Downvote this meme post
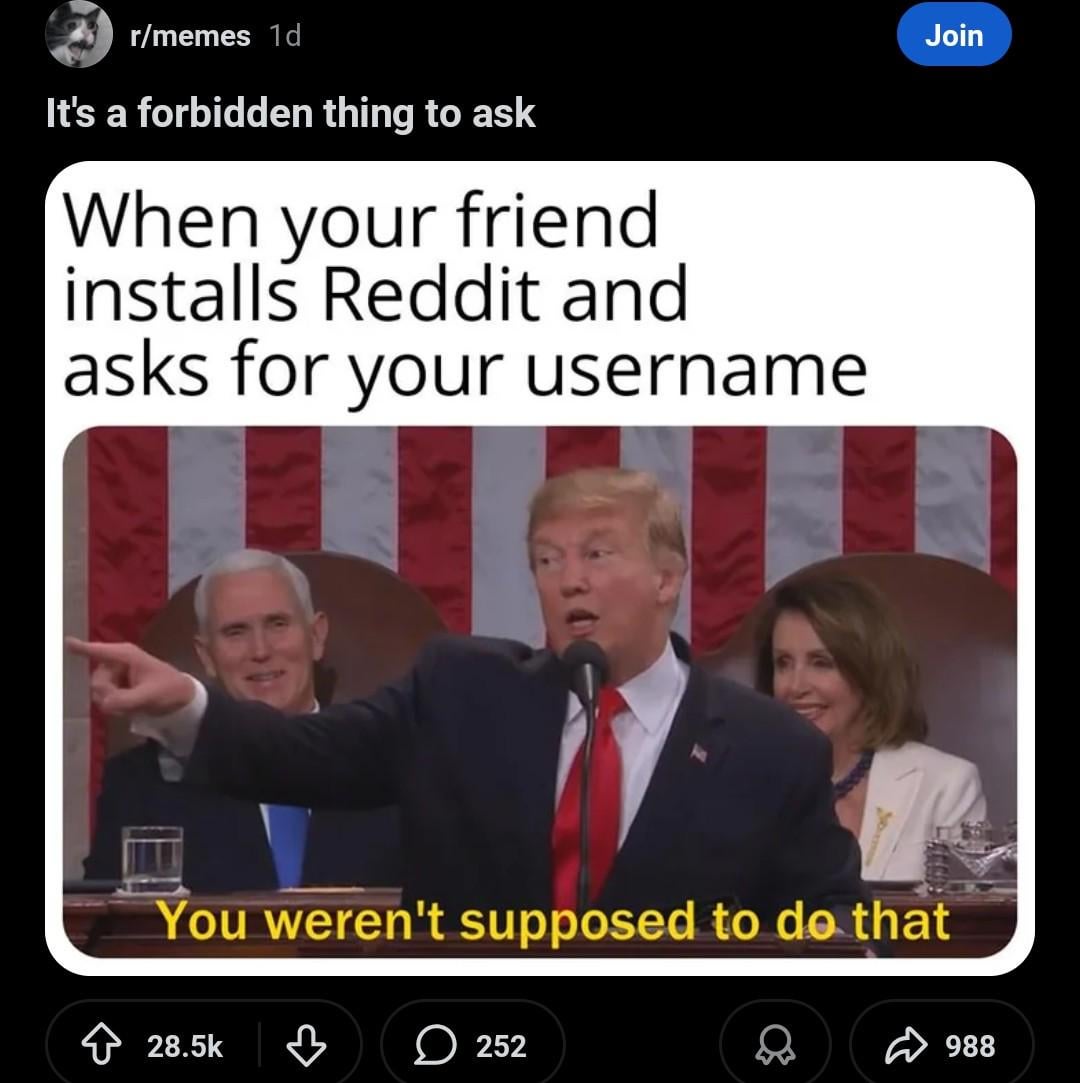This screenshot has height=1083, width=1080. point(306,1045)
